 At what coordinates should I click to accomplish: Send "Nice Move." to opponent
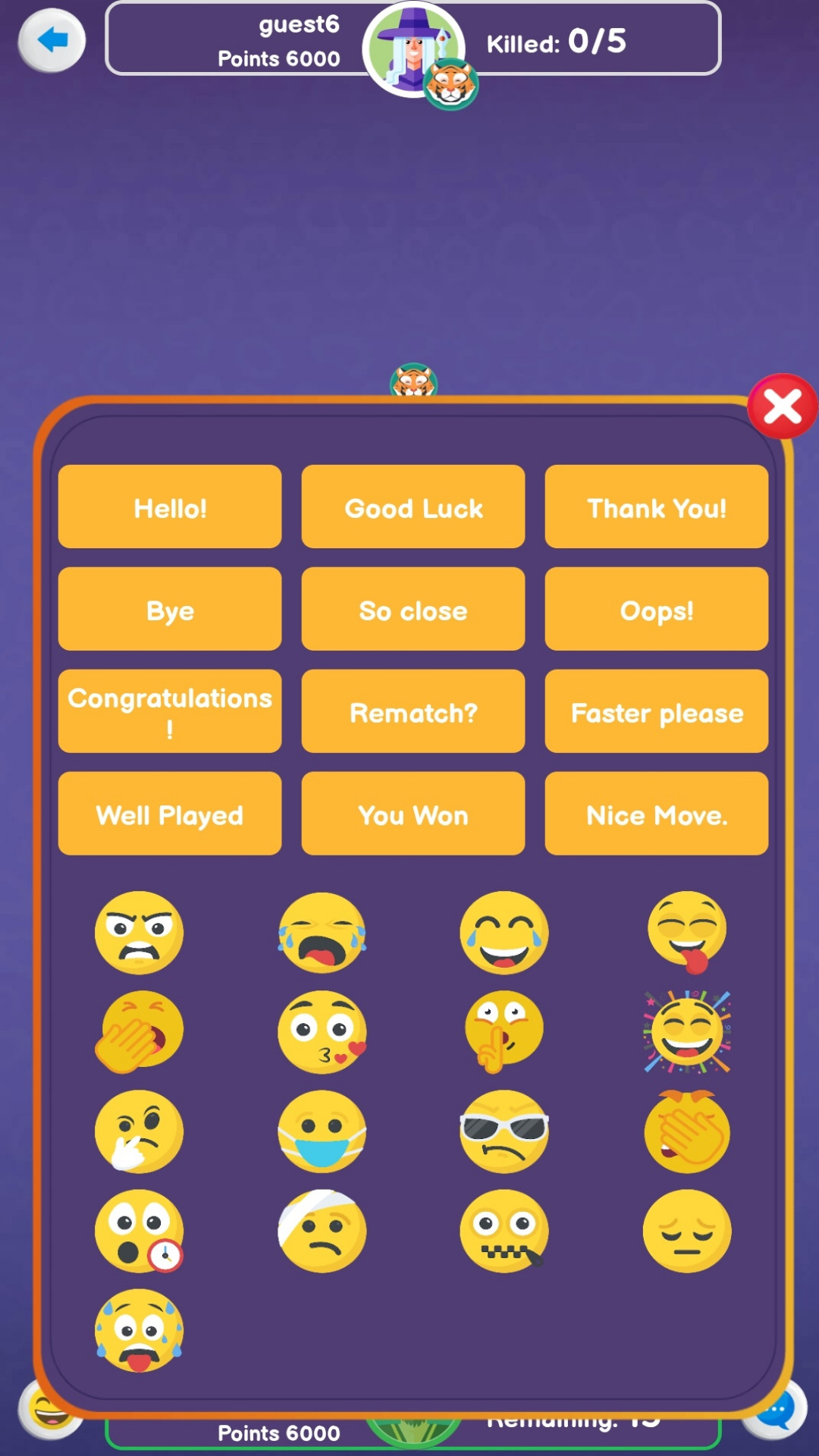[x=656, y=814]
